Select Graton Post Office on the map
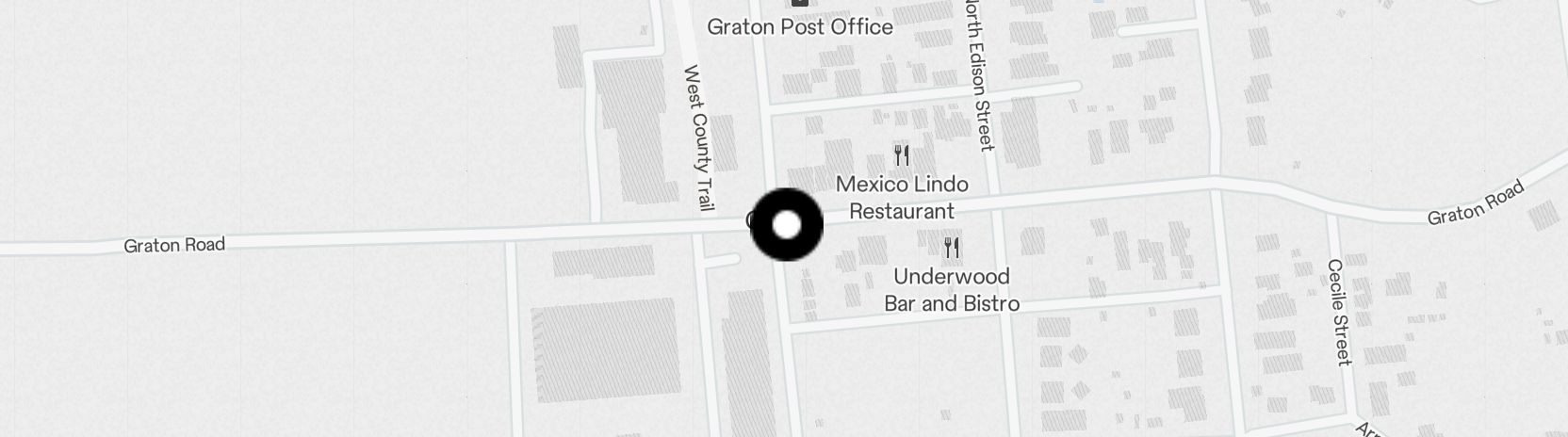 799,25
